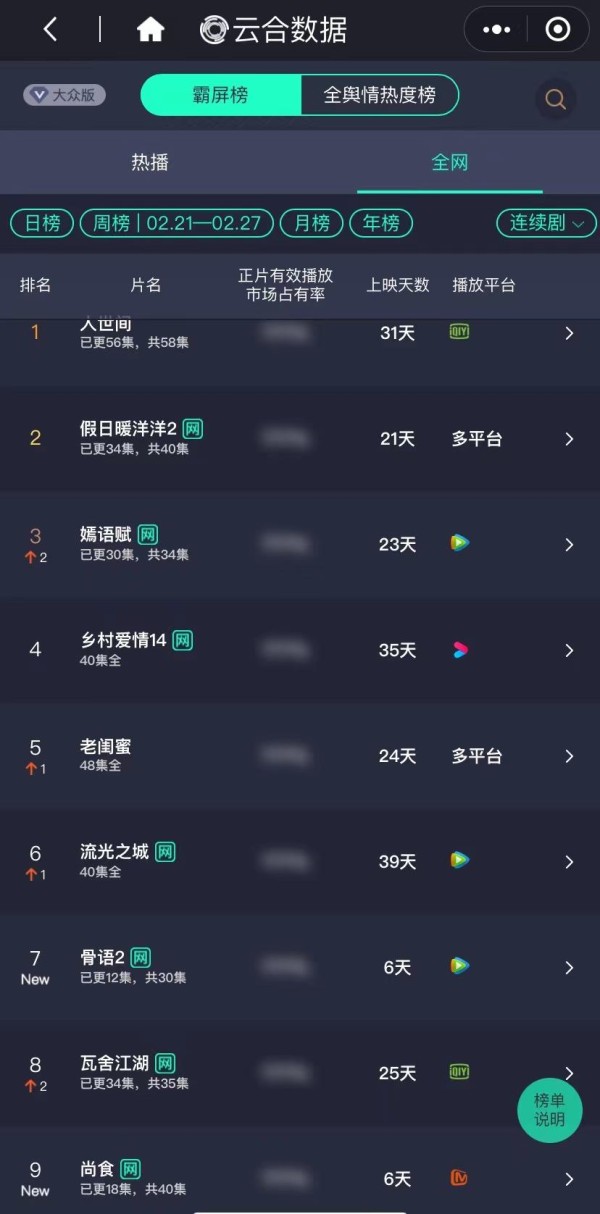Choose the 日榜 filter chip
Viewport: 600px width, 1214px height.
pyautogui.click(x=42, y=223)
